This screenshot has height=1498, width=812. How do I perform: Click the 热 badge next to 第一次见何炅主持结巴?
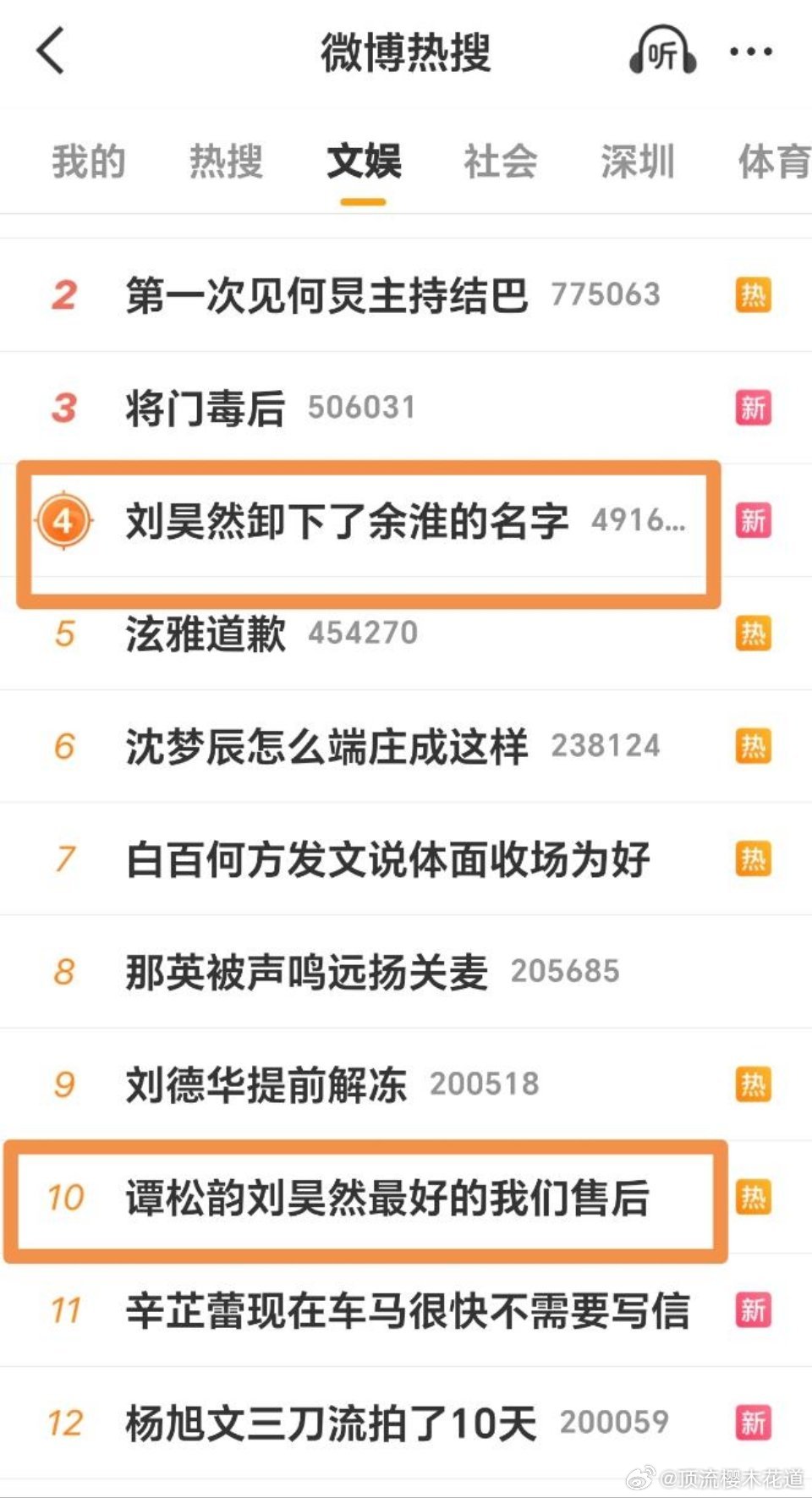pos(755,294)
